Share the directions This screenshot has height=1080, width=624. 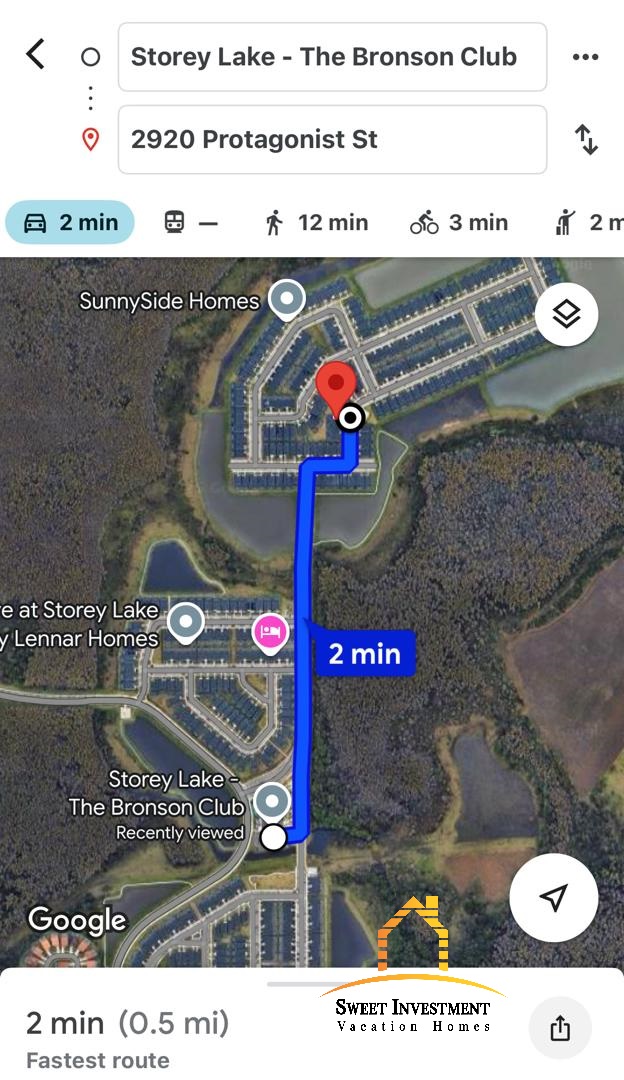560,1027
